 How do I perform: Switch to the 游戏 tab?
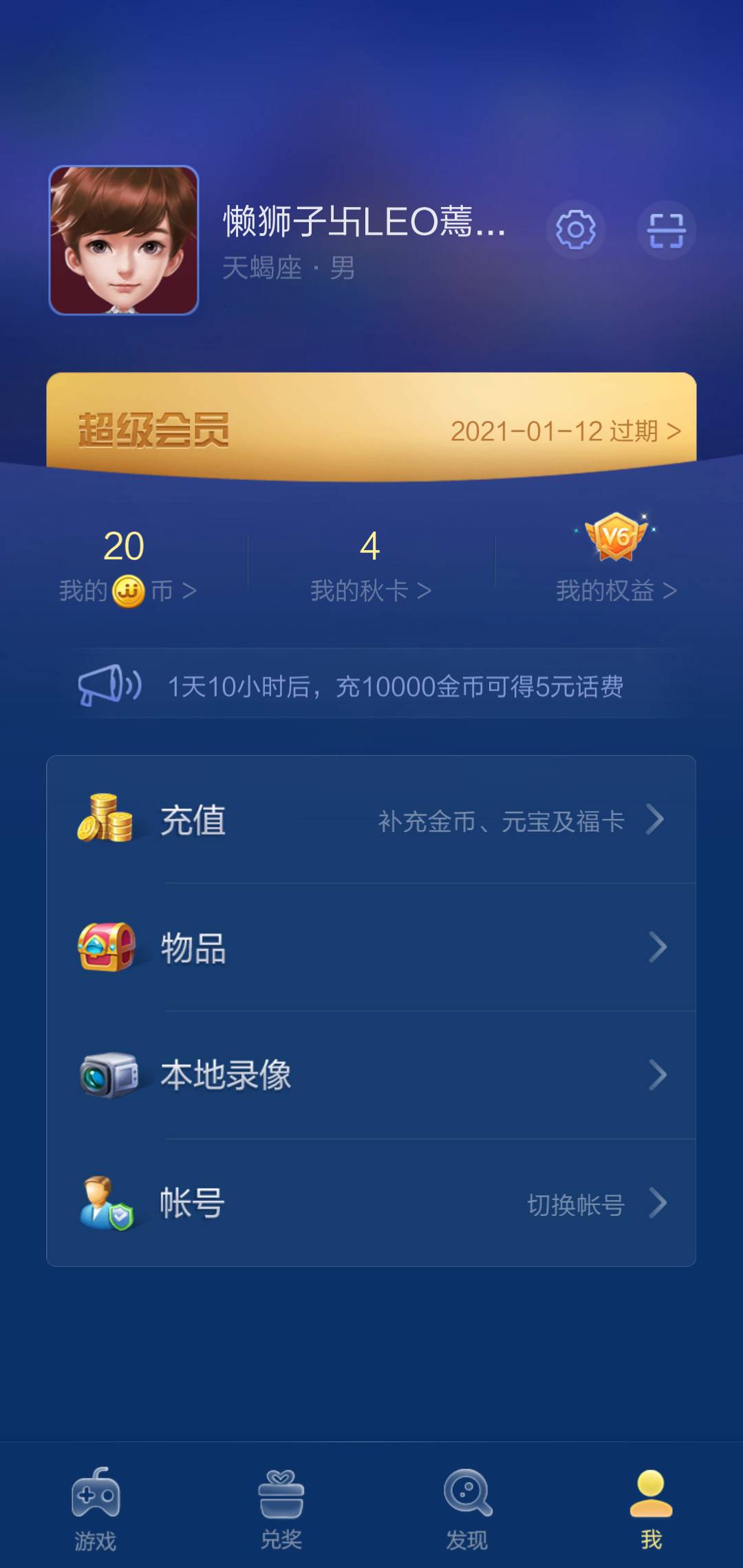pyautogui.click(x=96, y=1506)
